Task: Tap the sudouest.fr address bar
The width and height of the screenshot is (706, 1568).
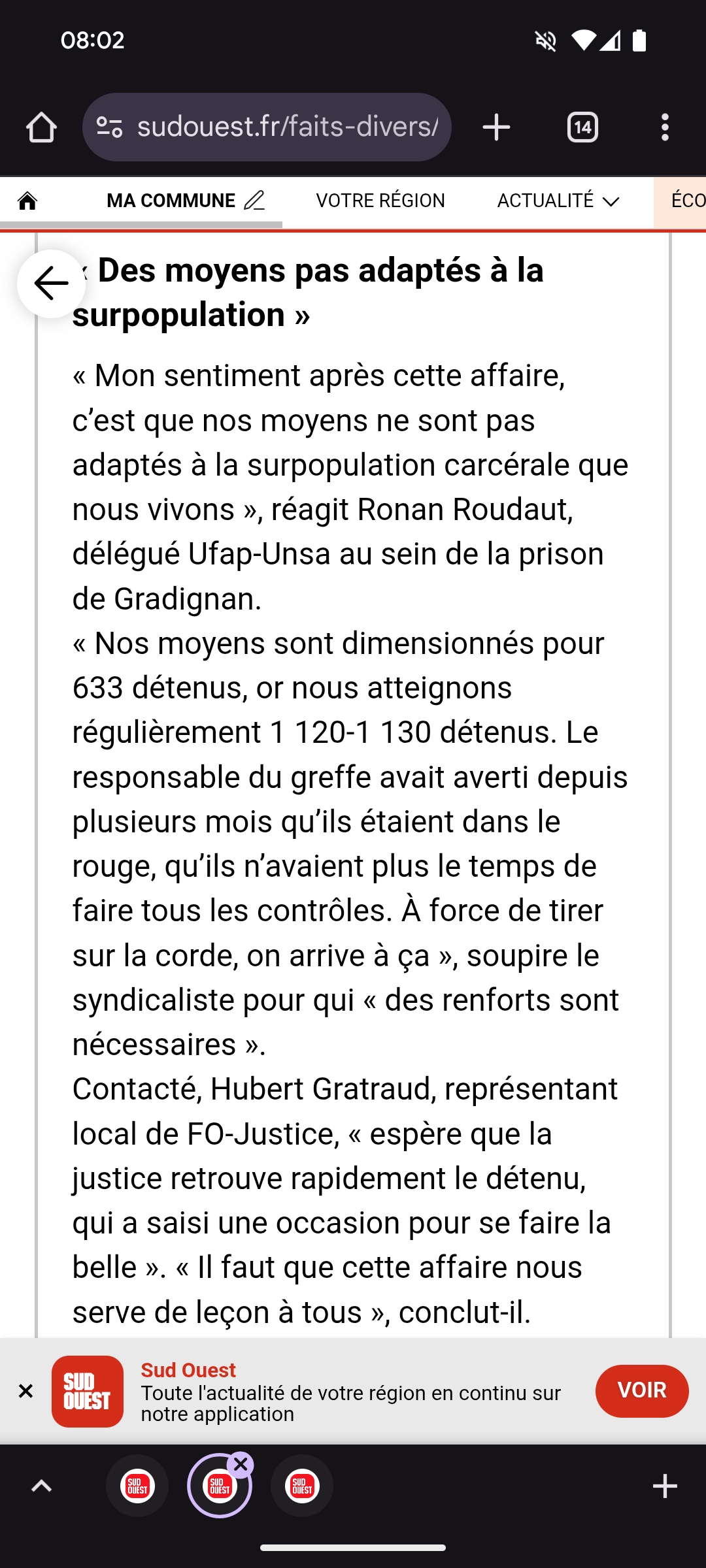Action: tap(286, 127)
